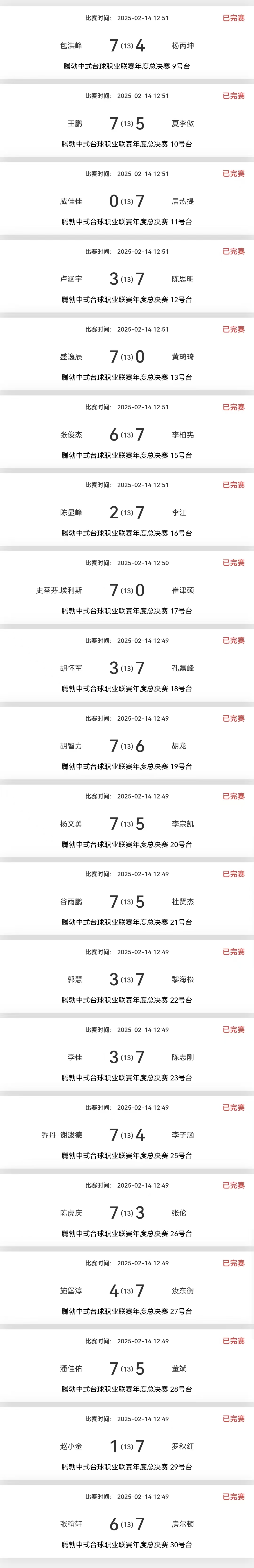Open the 张翰轩 vs 房尔顿 match
The image size is (254, 1568).
pyautogui.click(x=127, y=1525)
